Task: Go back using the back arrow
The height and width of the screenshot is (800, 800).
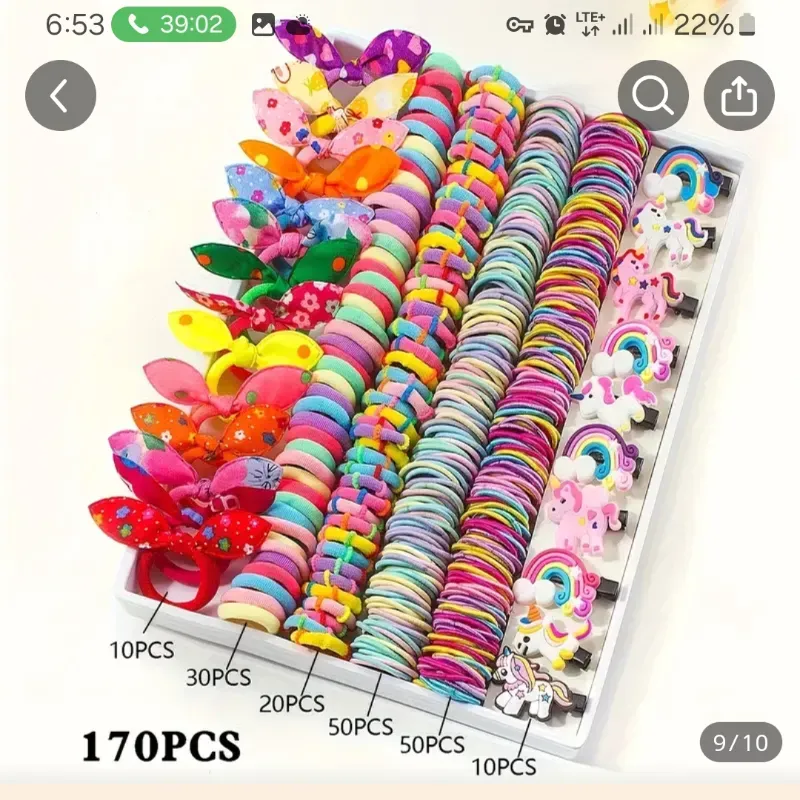Action: 60,96
